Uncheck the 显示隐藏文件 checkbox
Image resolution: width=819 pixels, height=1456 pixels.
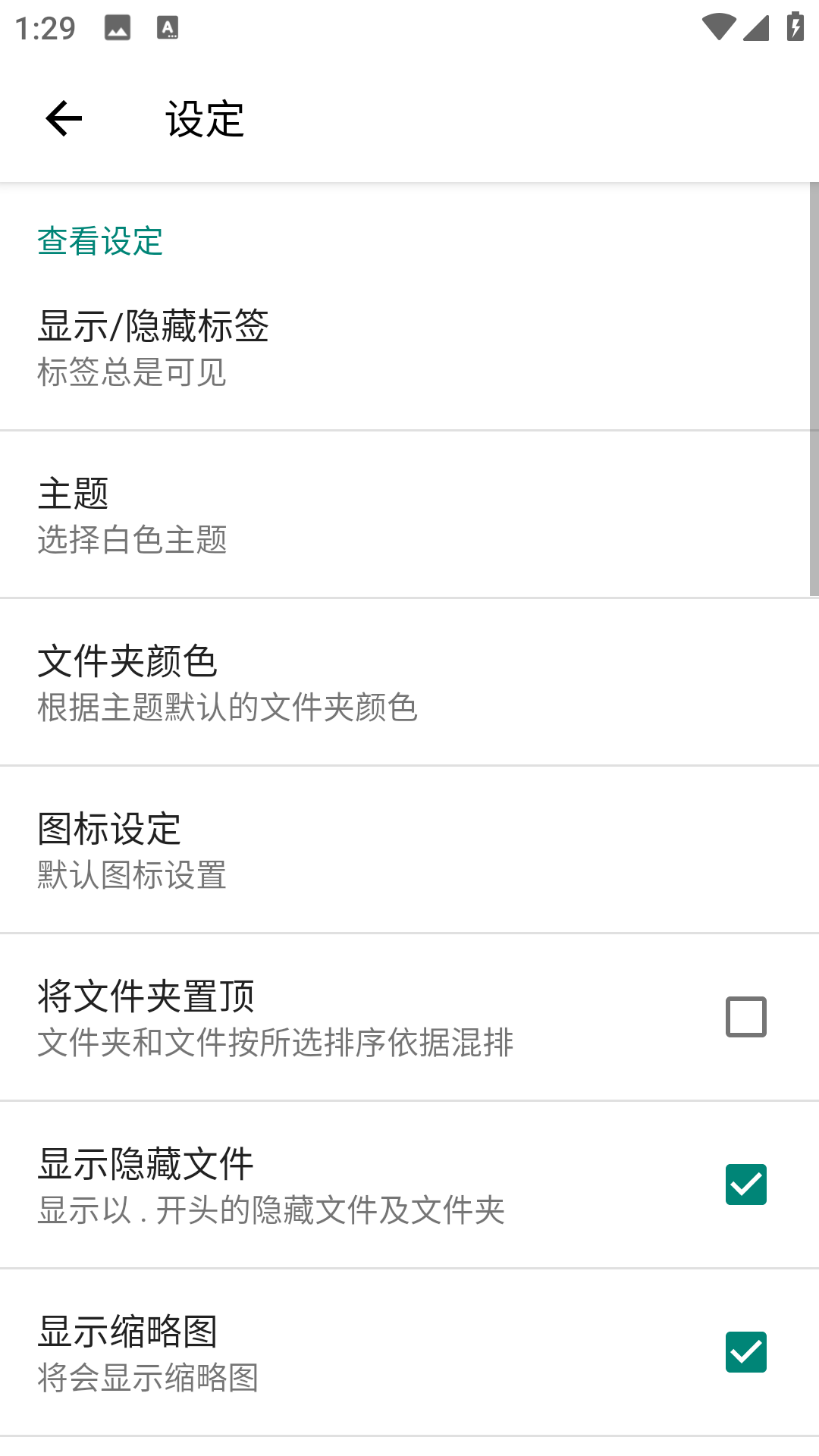click(x=745, y=1185)
